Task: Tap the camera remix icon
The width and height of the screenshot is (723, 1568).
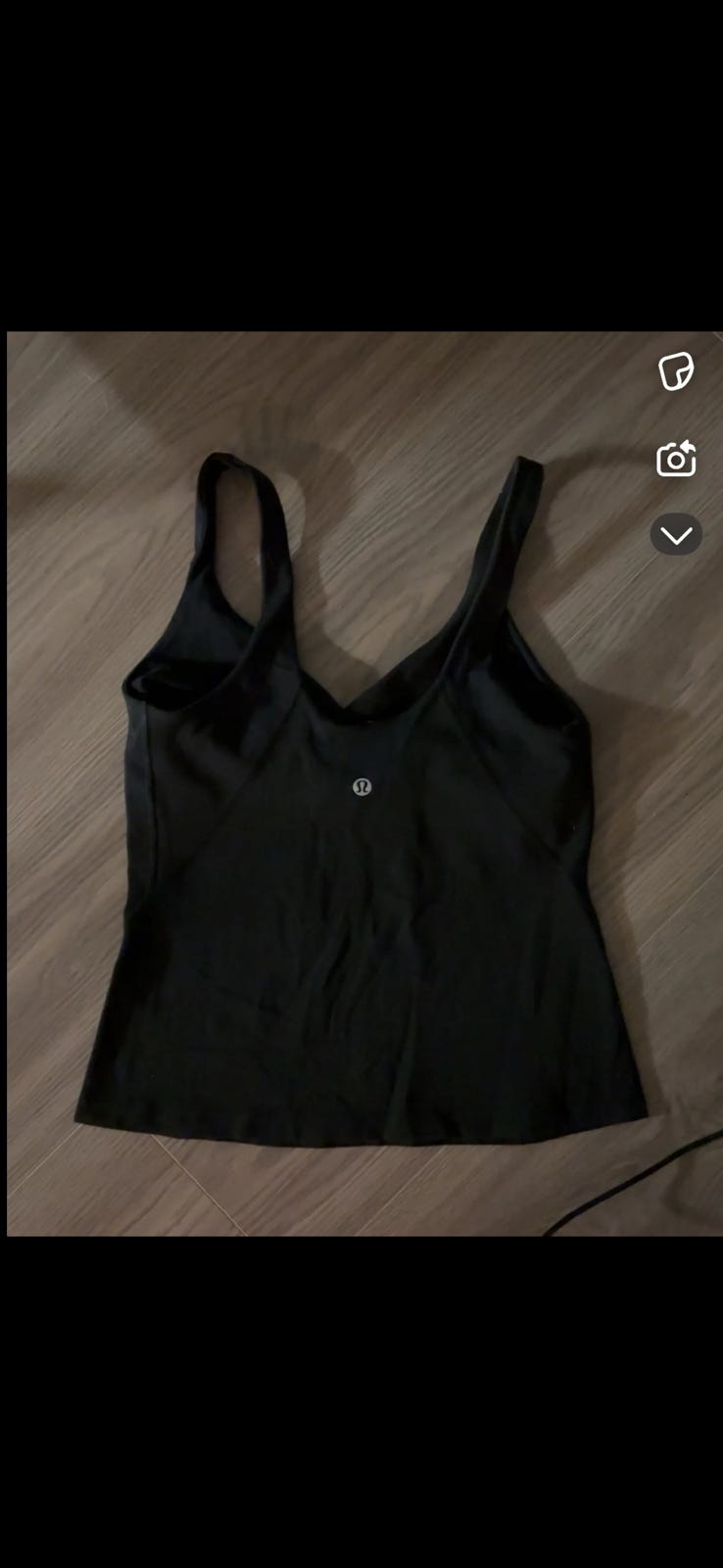Action: 676,458
